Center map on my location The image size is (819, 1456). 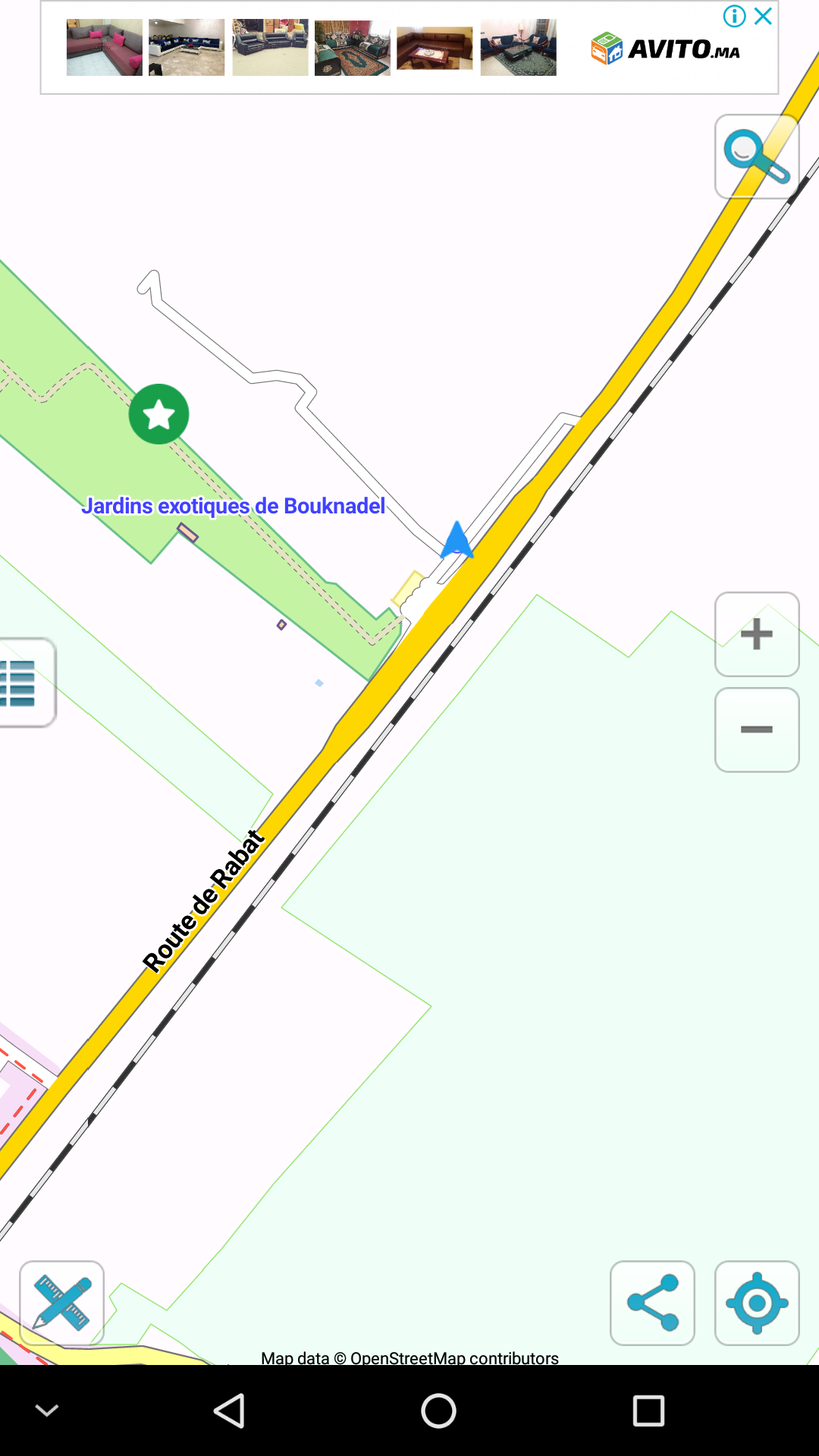pos(756,1303)
